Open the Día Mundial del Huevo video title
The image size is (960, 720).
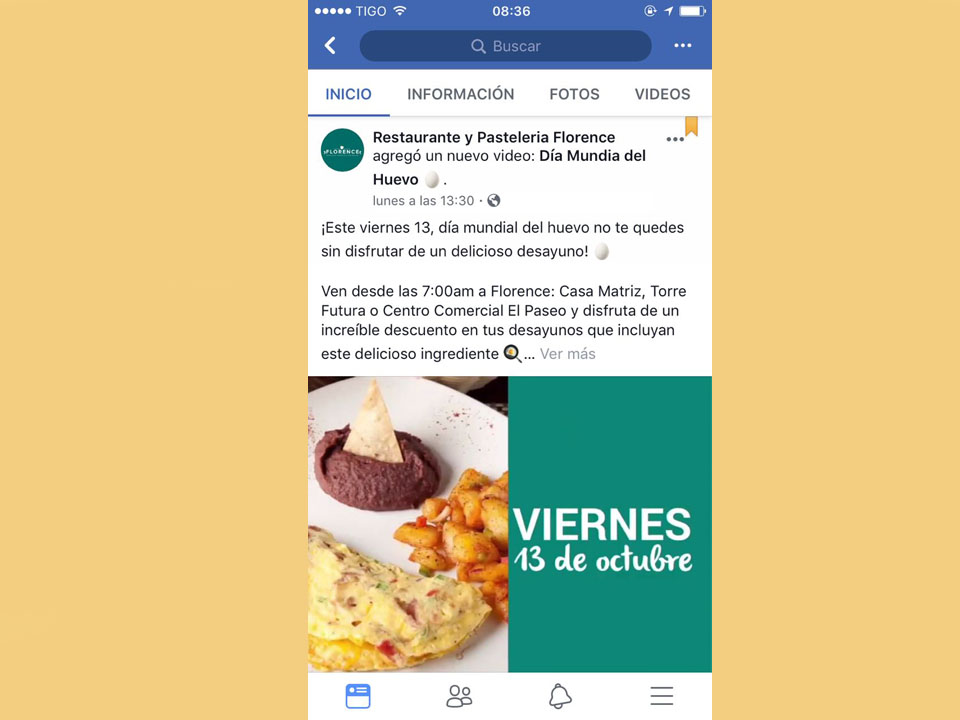(592, 156)
